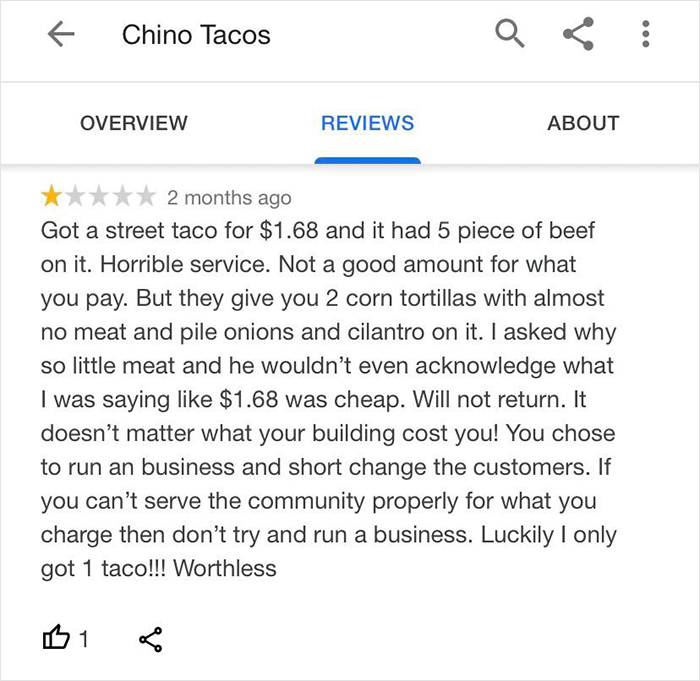
Task: Select the Reviews tab
Action: pyautogui.click(x=367, y=123)
